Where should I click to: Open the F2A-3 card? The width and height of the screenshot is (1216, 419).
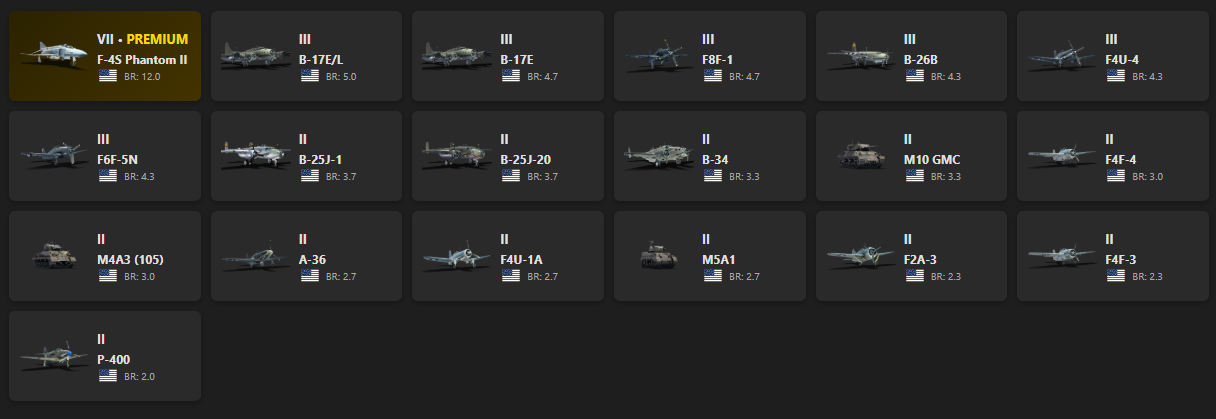click(911, 256)
